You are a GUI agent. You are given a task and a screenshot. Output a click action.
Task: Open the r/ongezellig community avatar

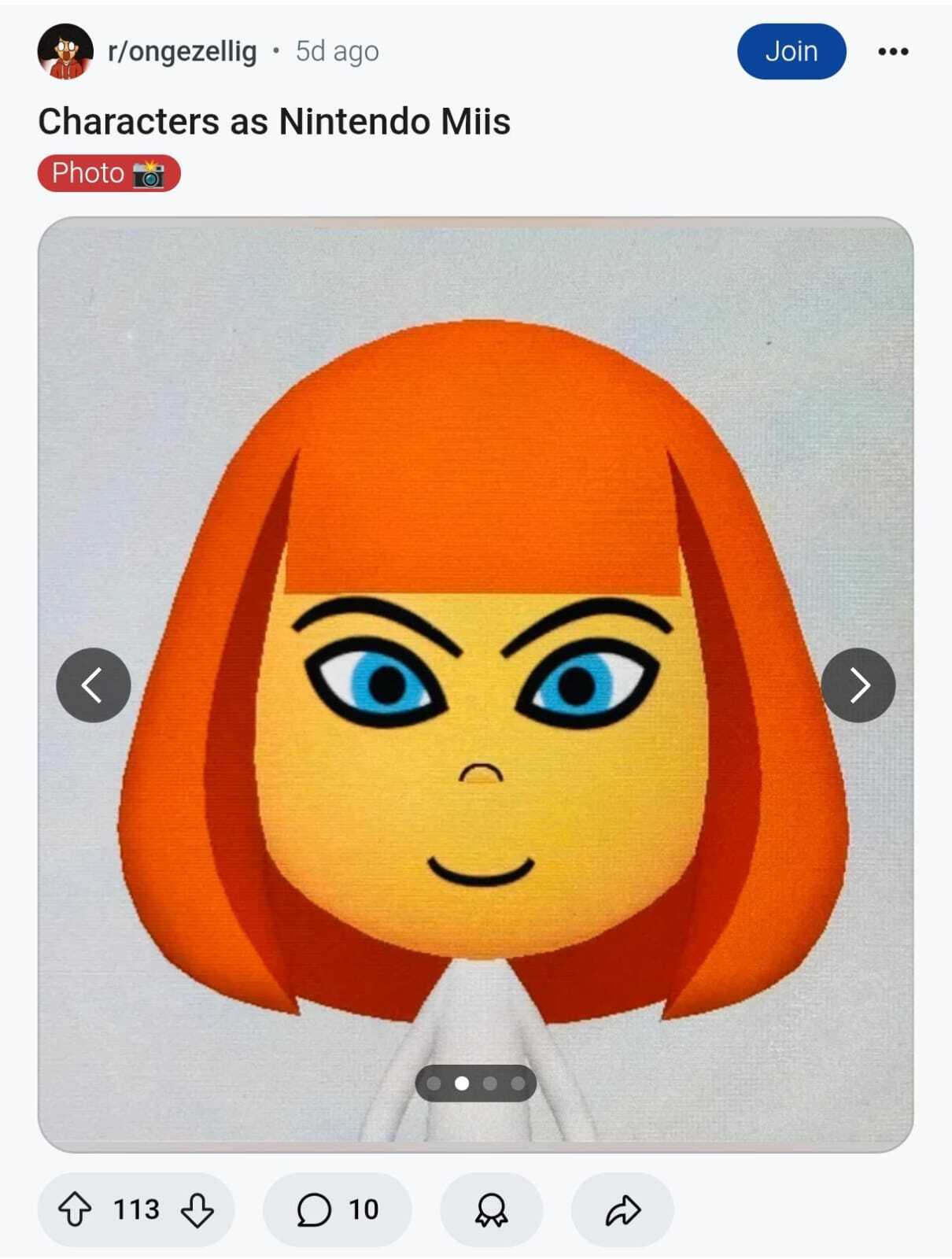65,51
